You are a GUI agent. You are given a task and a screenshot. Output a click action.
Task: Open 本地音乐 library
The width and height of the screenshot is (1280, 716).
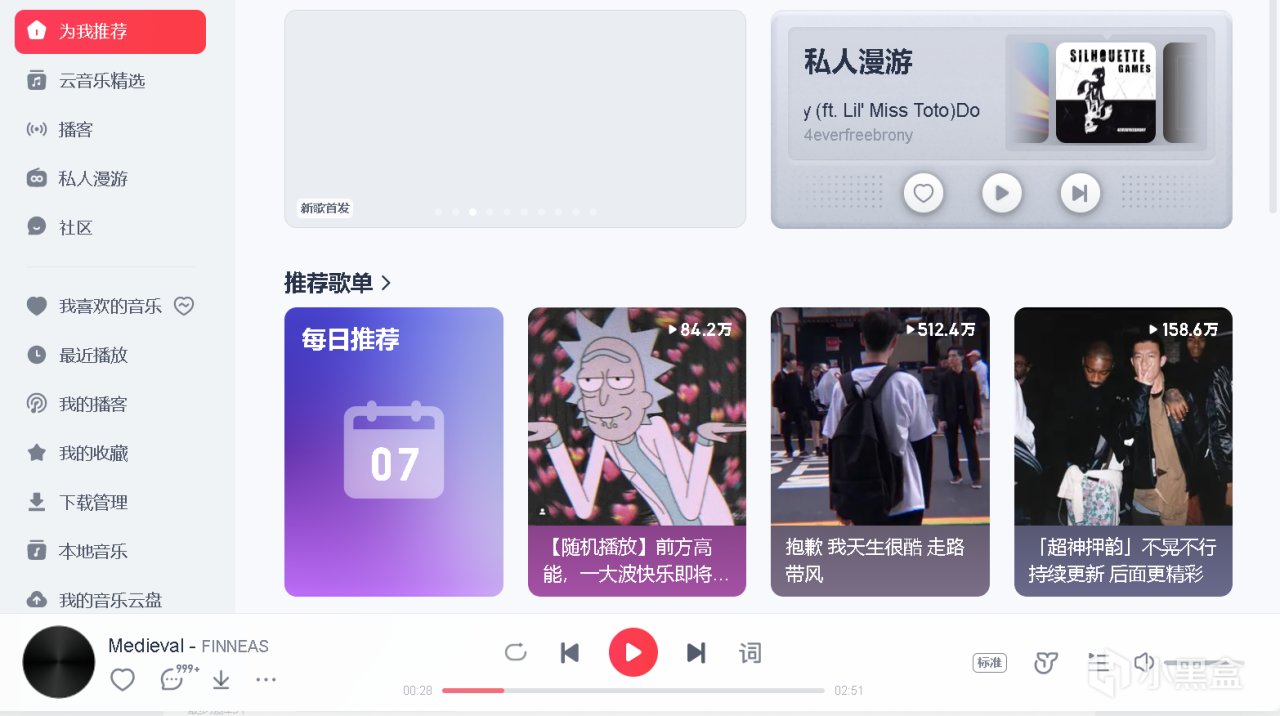(93, 551)
